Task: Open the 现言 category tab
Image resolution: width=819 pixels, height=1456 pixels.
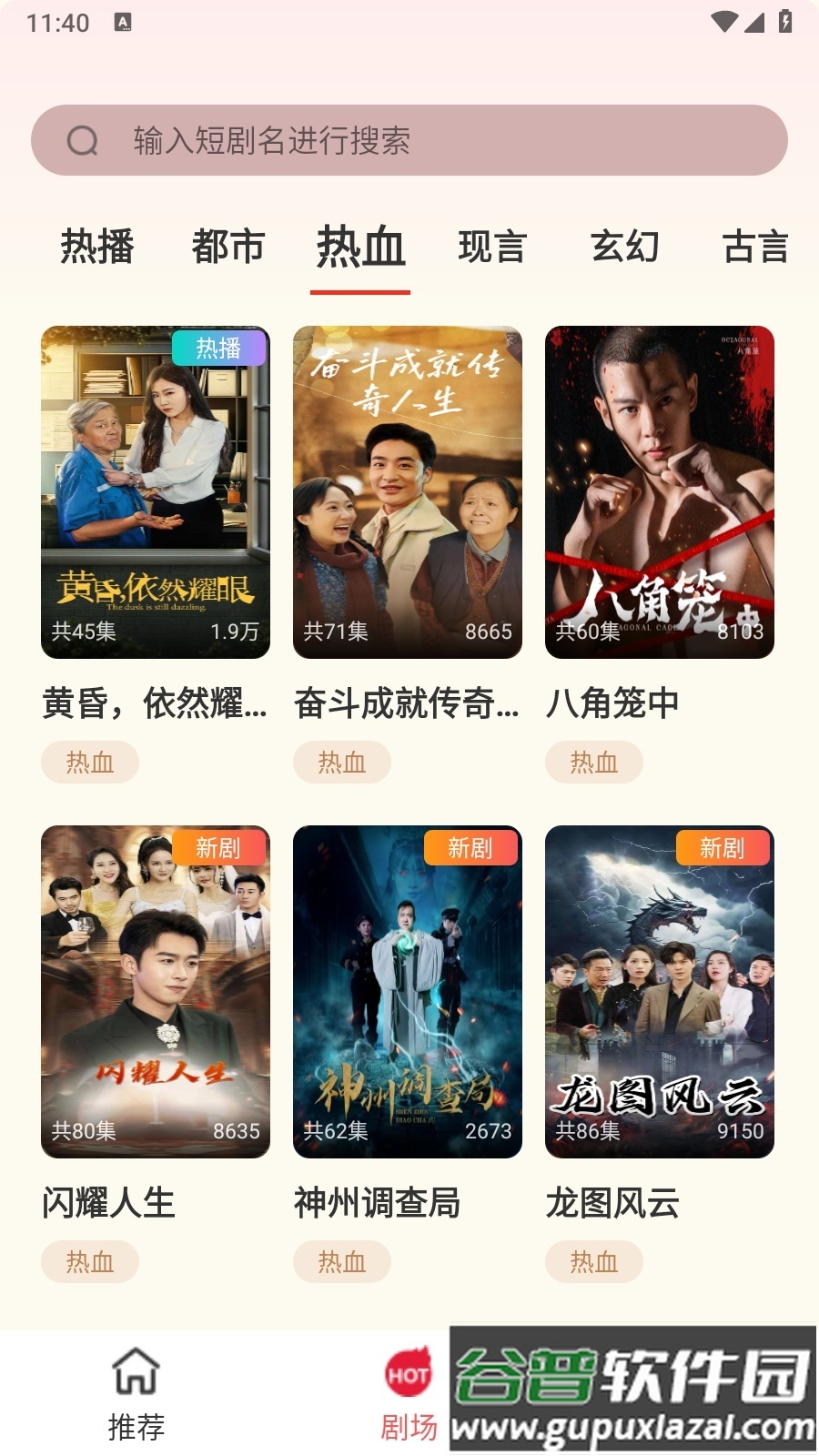Action: click(x=490, y=248)
